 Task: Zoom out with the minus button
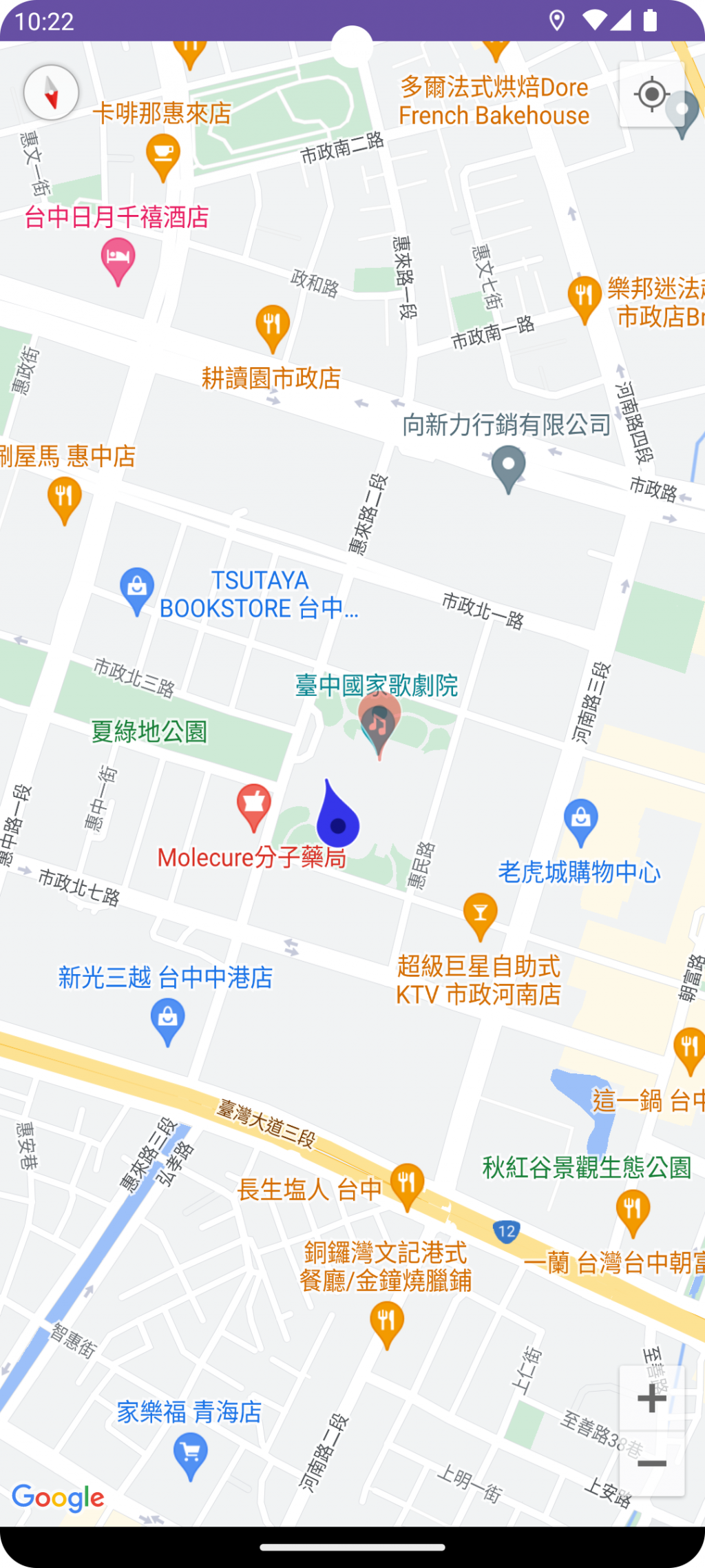point(651,1464)
